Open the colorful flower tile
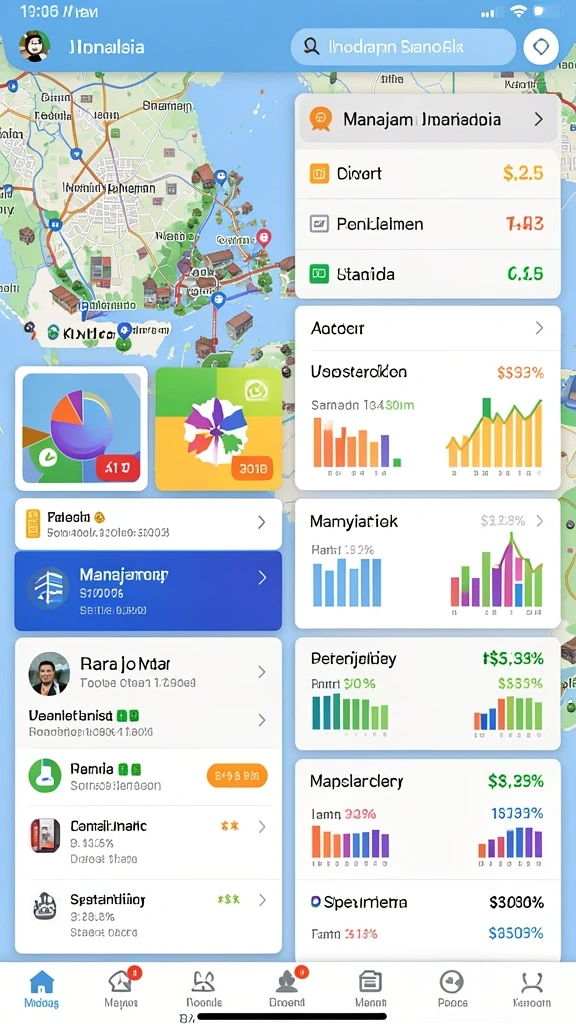 coord(219,428)
